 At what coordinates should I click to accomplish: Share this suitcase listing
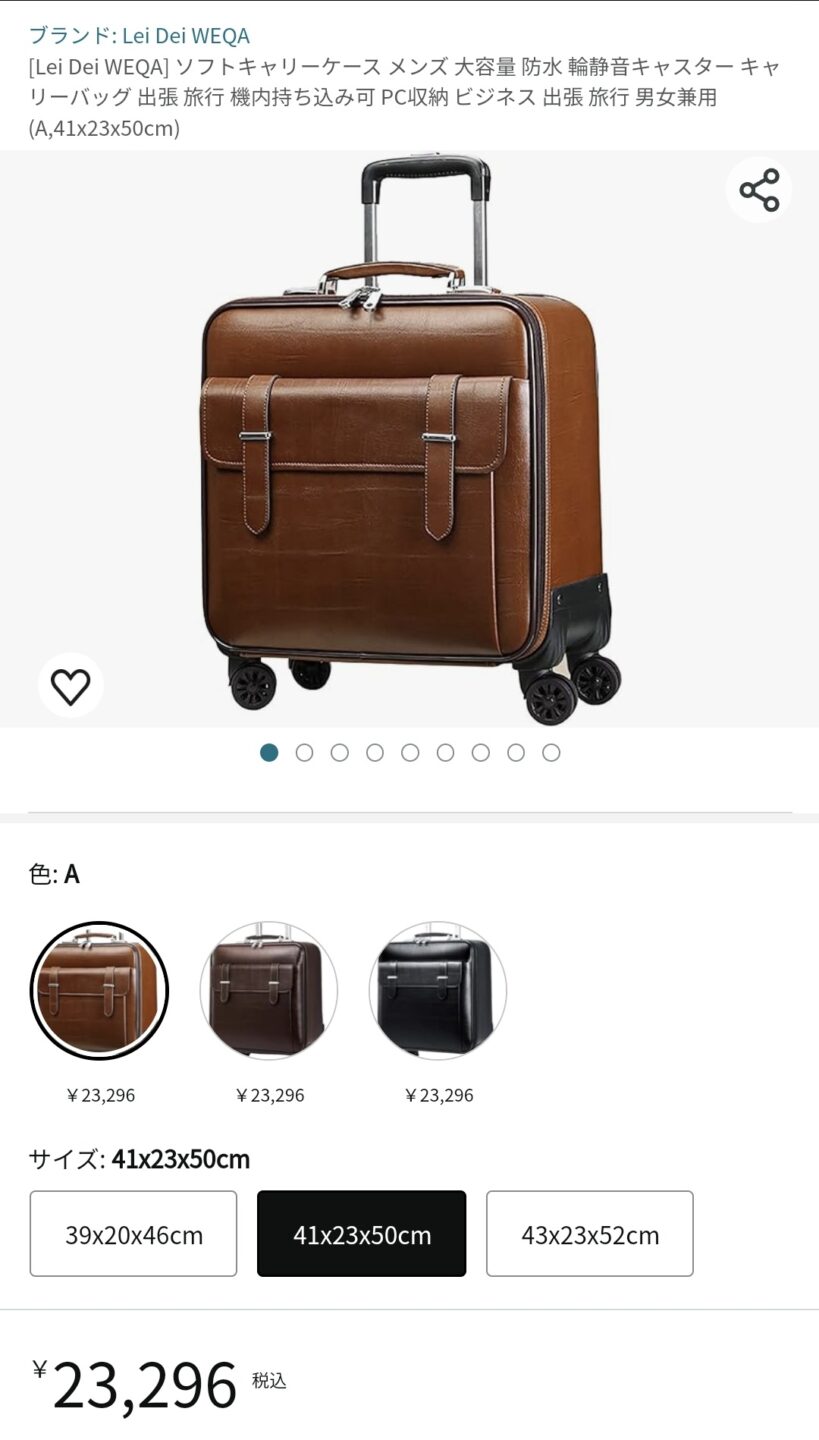pyautogui.click(x=759, y=190)
